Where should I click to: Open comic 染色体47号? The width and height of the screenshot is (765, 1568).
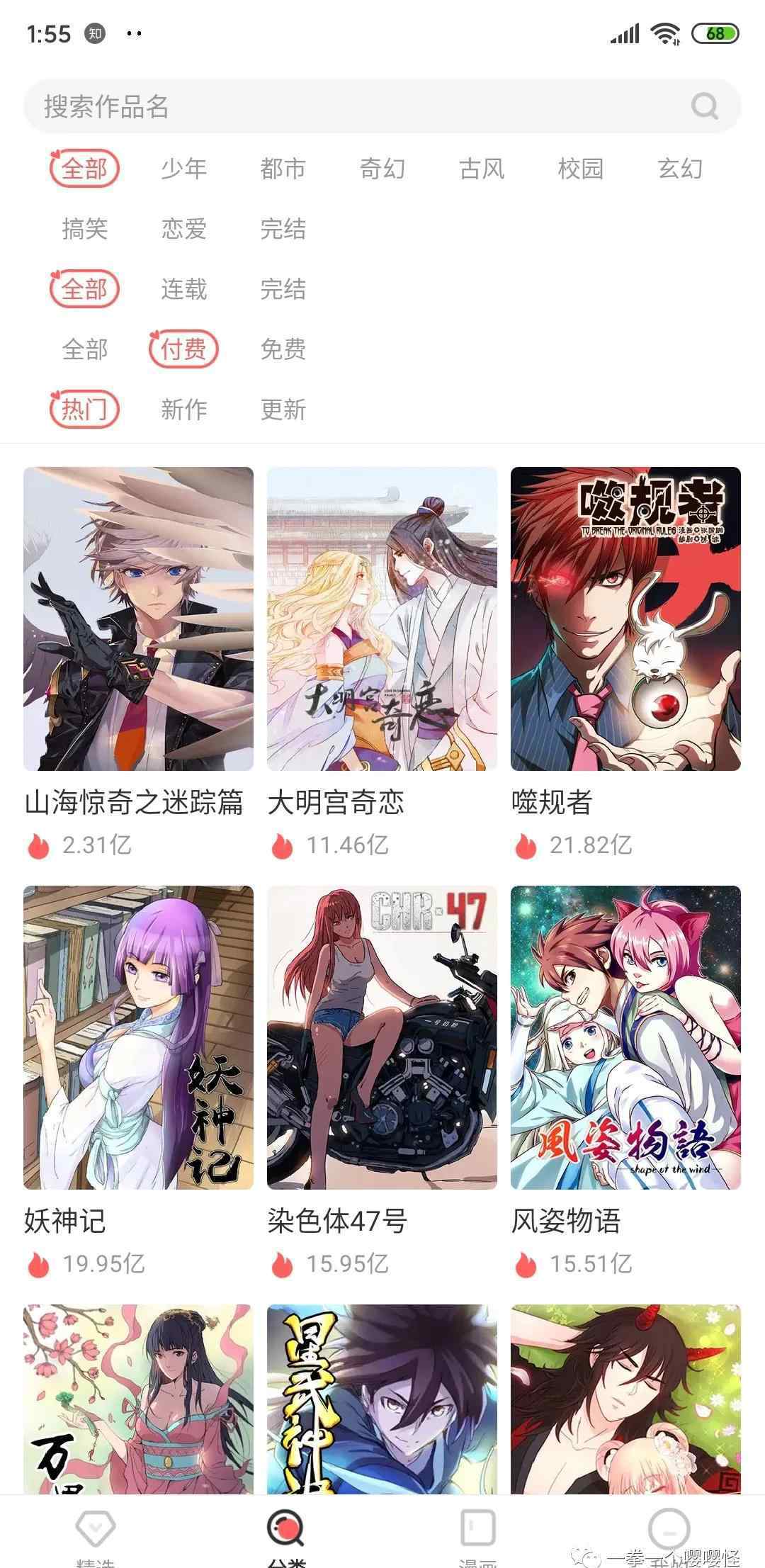point(382,1037)
